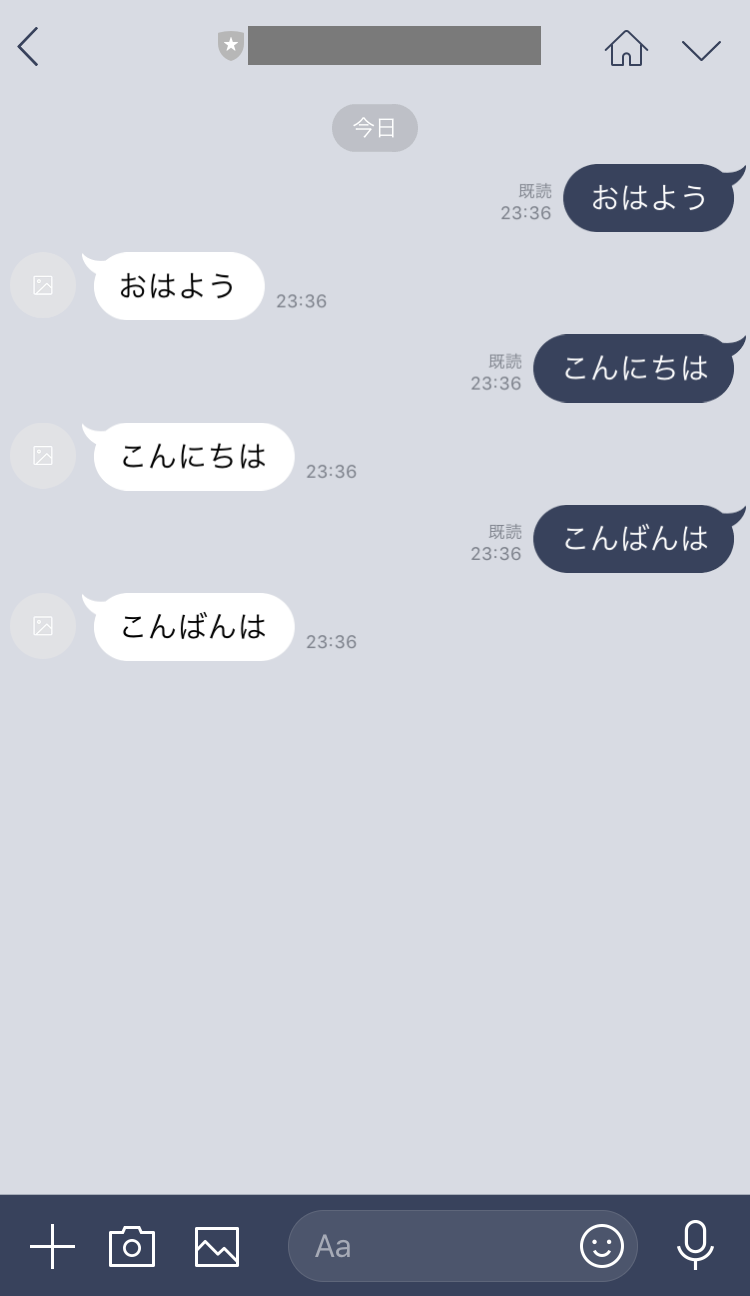Image resolution: width=750 pixels, height=1296 pixels.
Task: Select the おはよう message you sent
Action: pyautogui.click(x=651, y=198)
